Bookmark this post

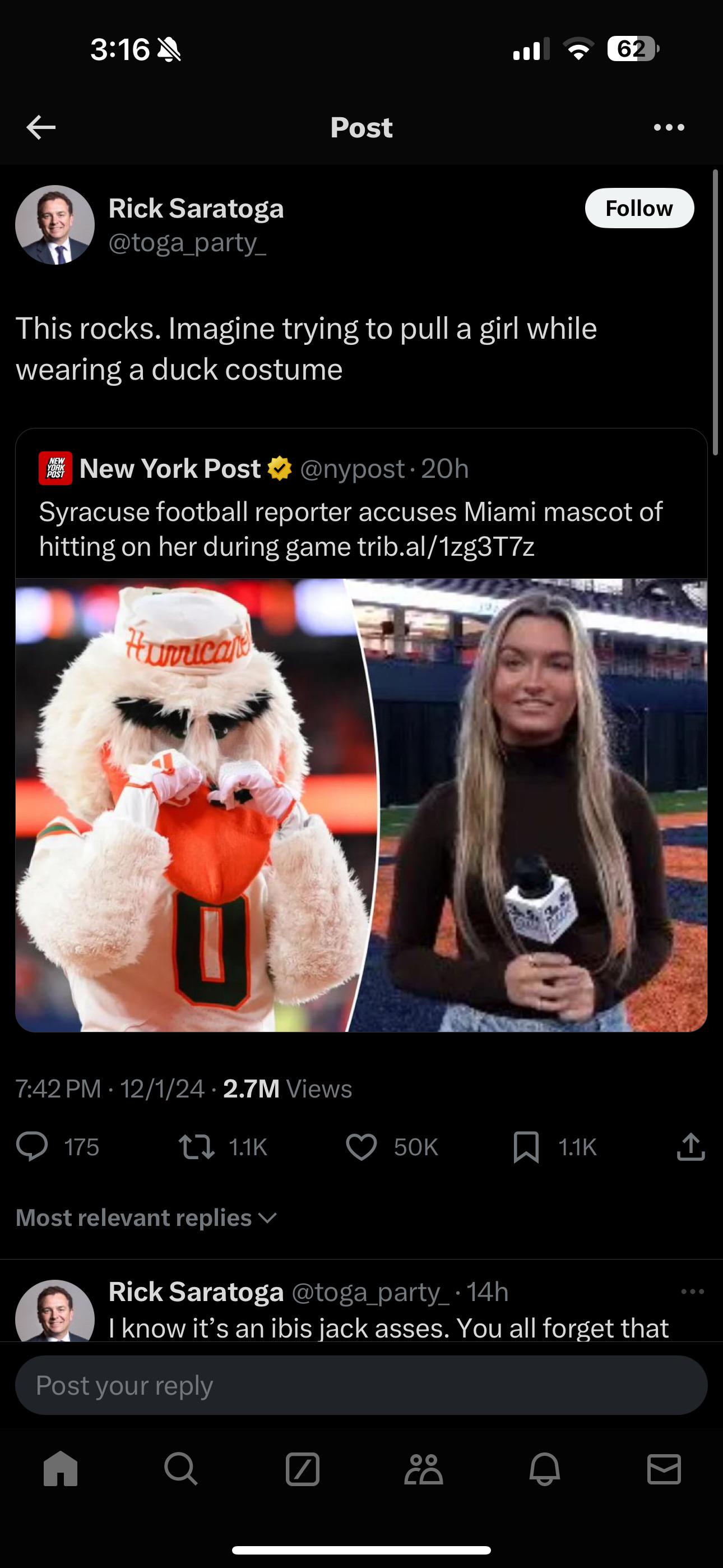526,1147
